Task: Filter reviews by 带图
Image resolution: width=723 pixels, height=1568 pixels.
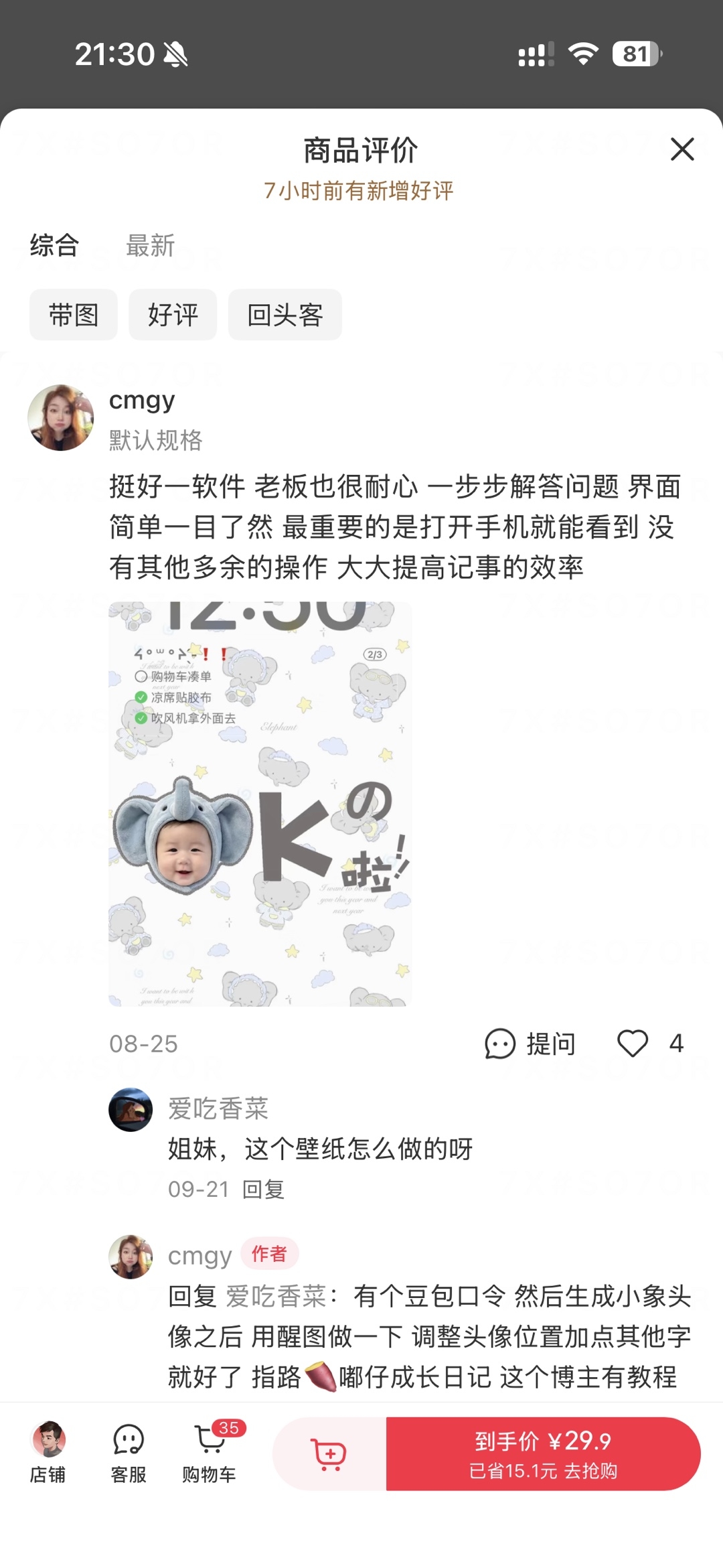Action: point(74,315)
